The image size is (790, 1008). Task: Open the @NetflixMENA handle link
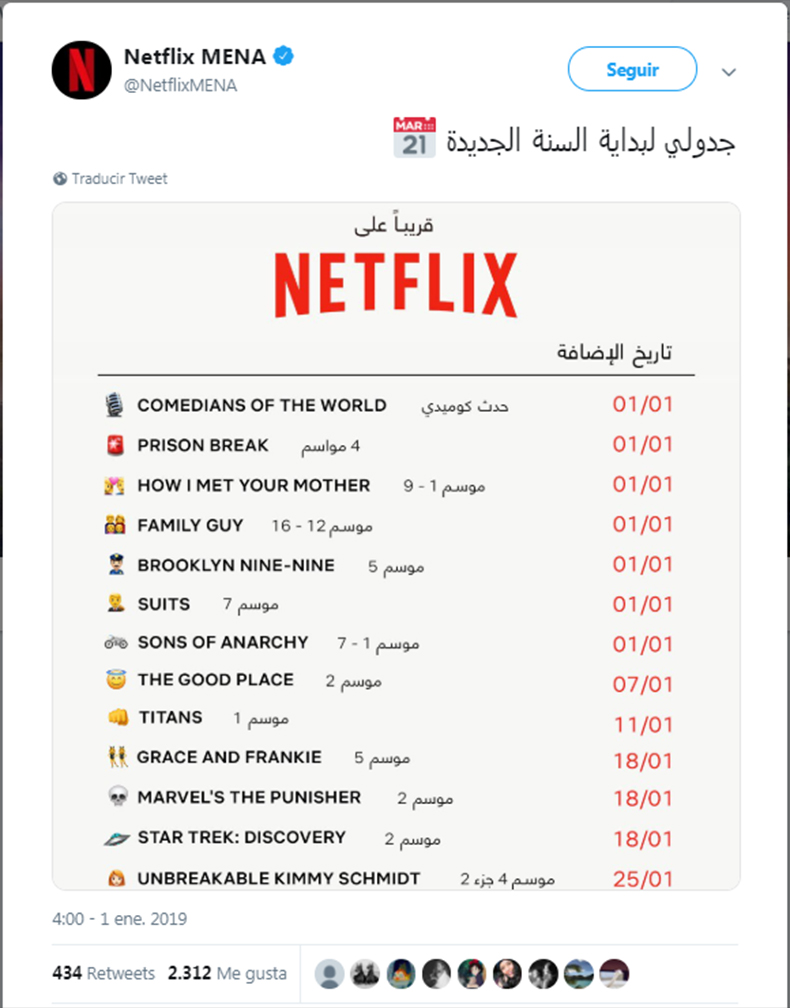[180, 85]
